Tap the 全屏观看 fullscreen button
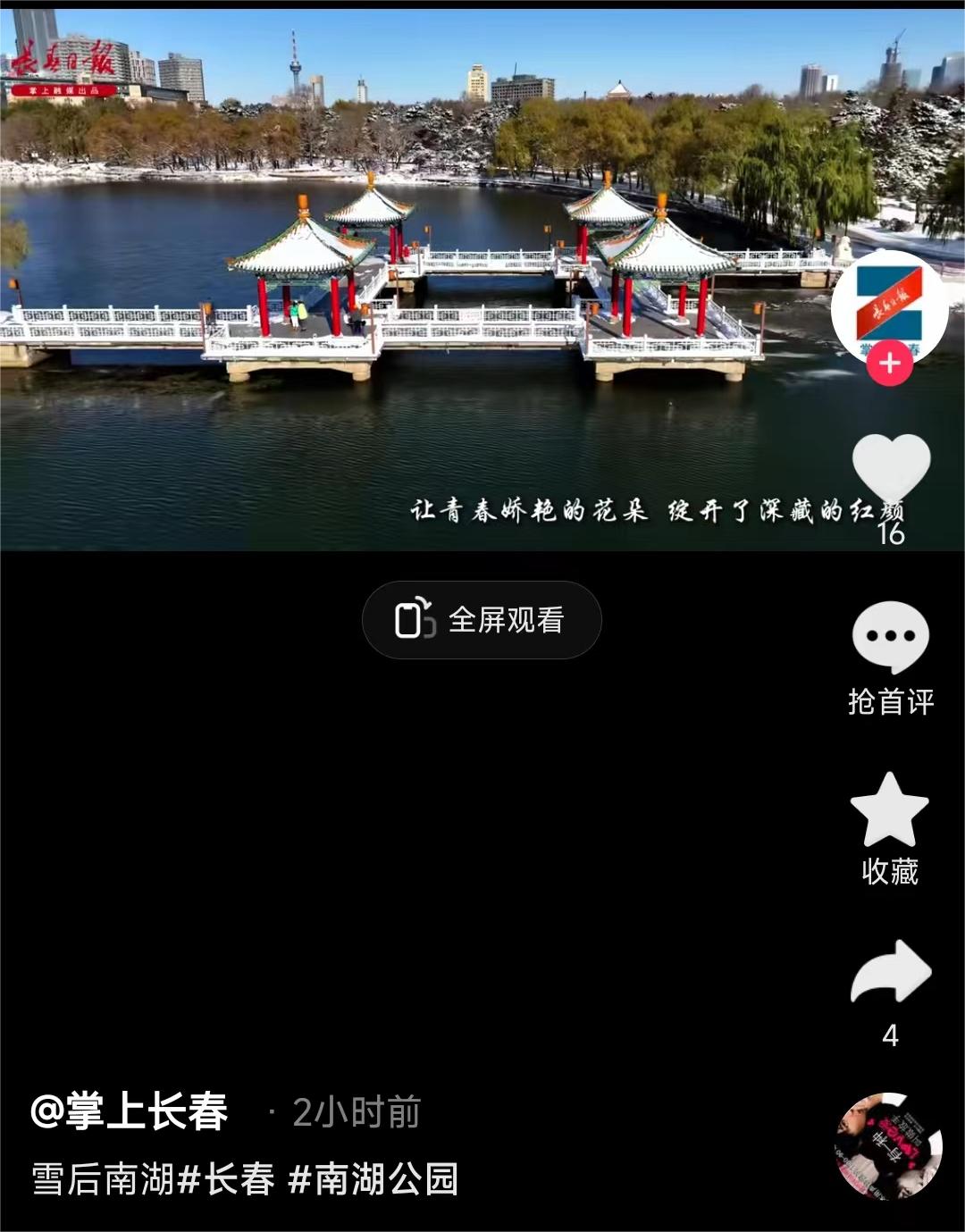 (x=482, y=620)
